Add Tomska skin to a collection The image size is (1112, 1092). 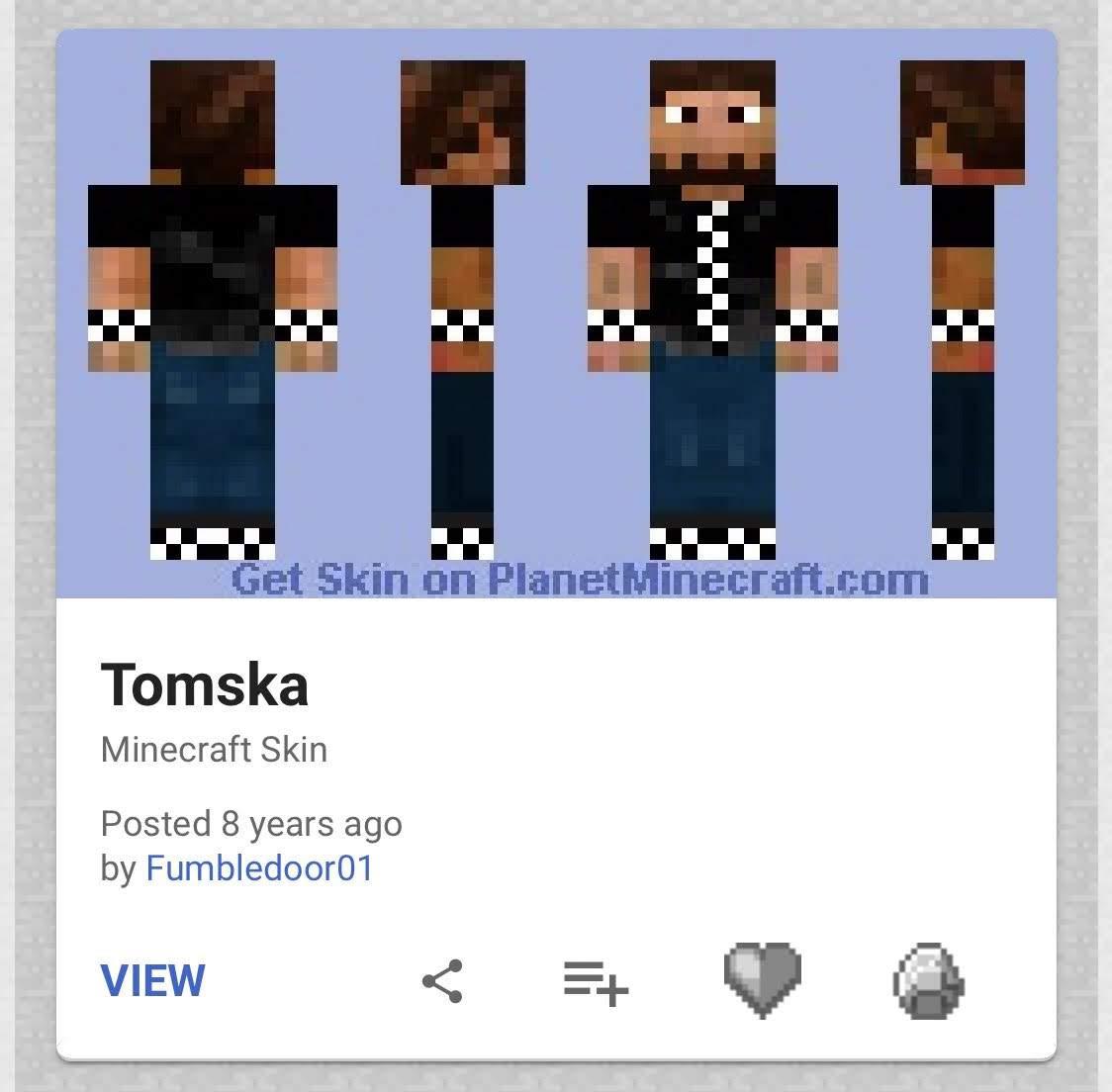pos(596,982)
